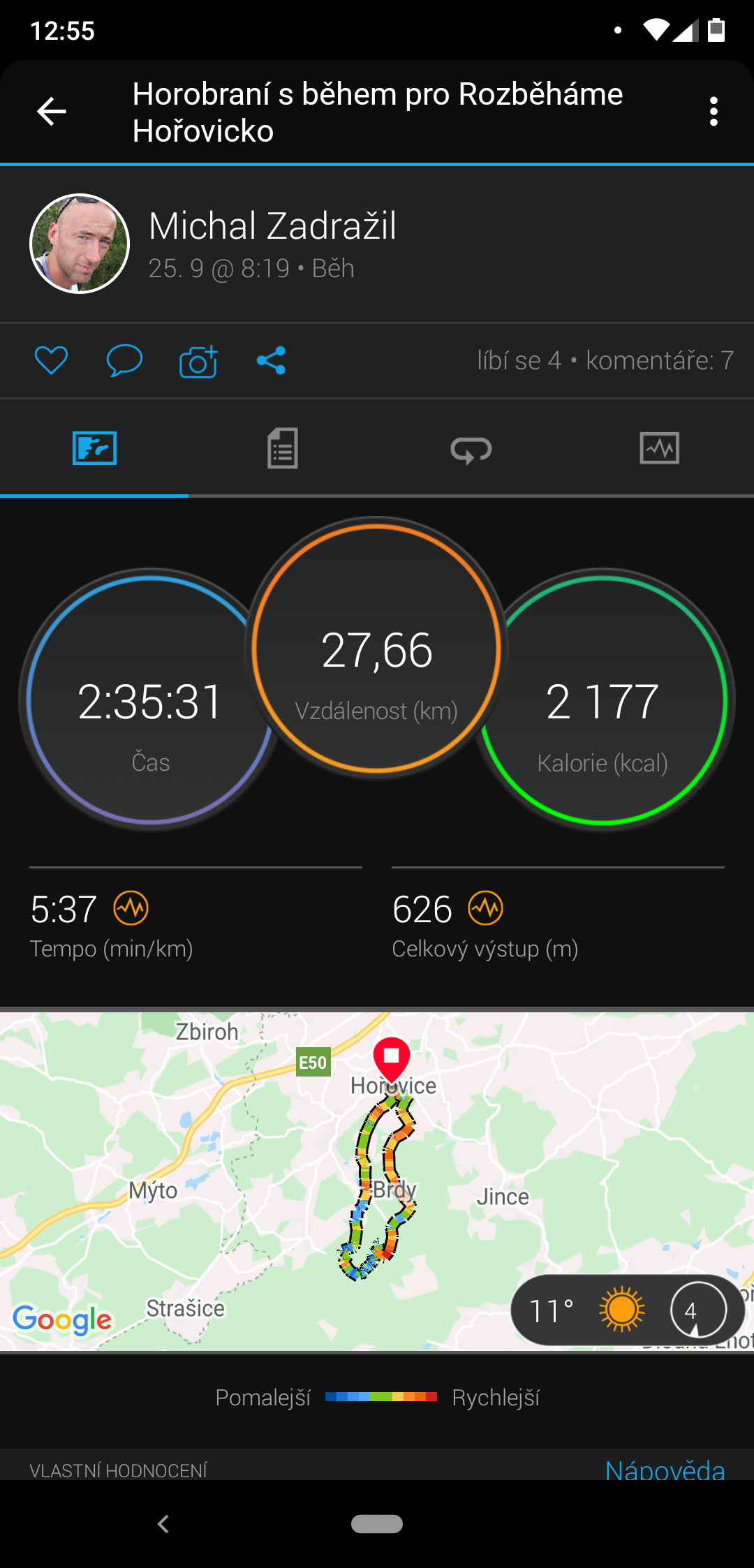The width and height of the screenshot is (754, 1568).
Task: Open the three-dot overflow menu
Action: tap(714, 112)
